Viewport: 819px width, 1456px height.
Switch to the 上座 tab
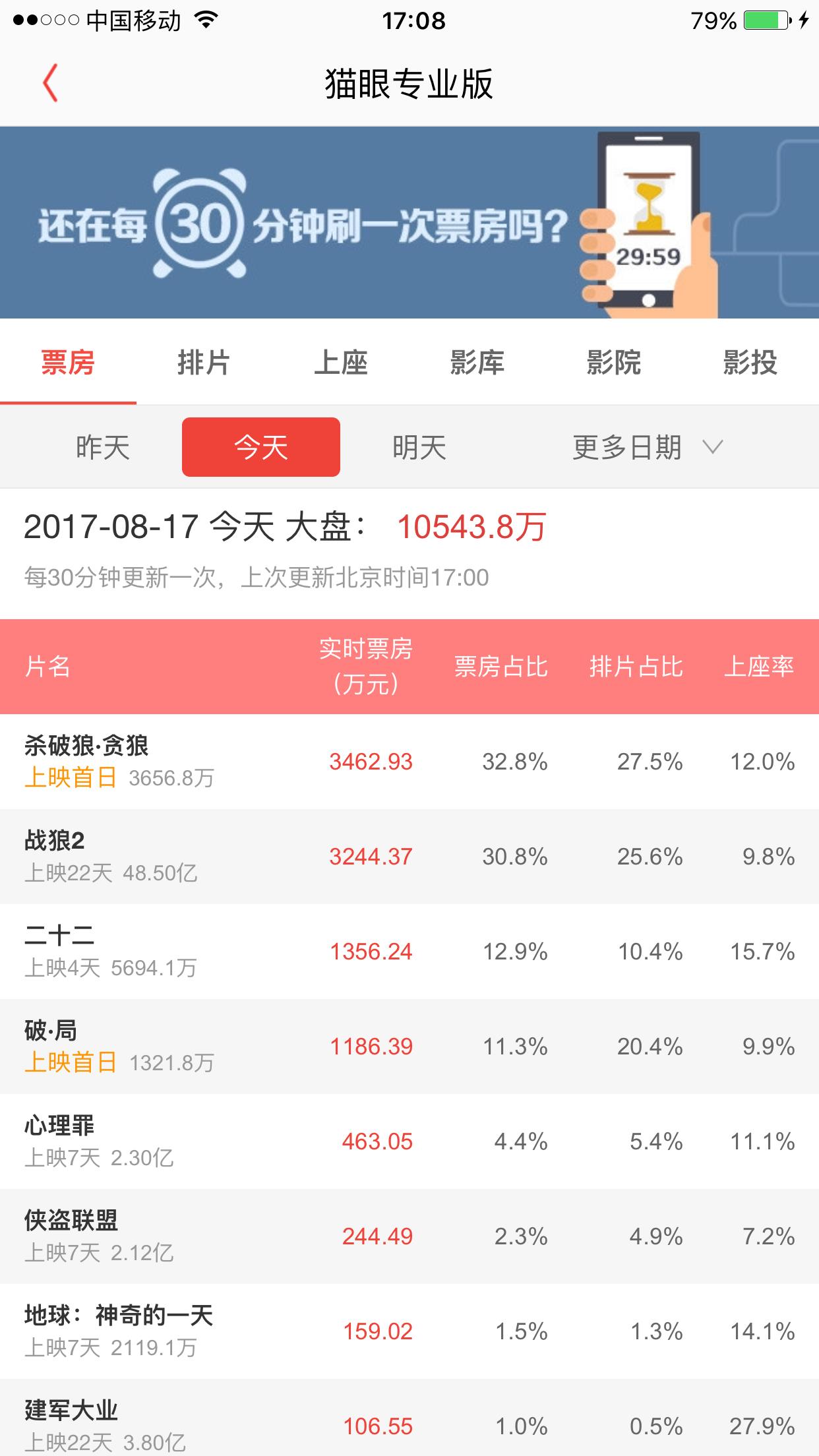click(x=340, y=363)
